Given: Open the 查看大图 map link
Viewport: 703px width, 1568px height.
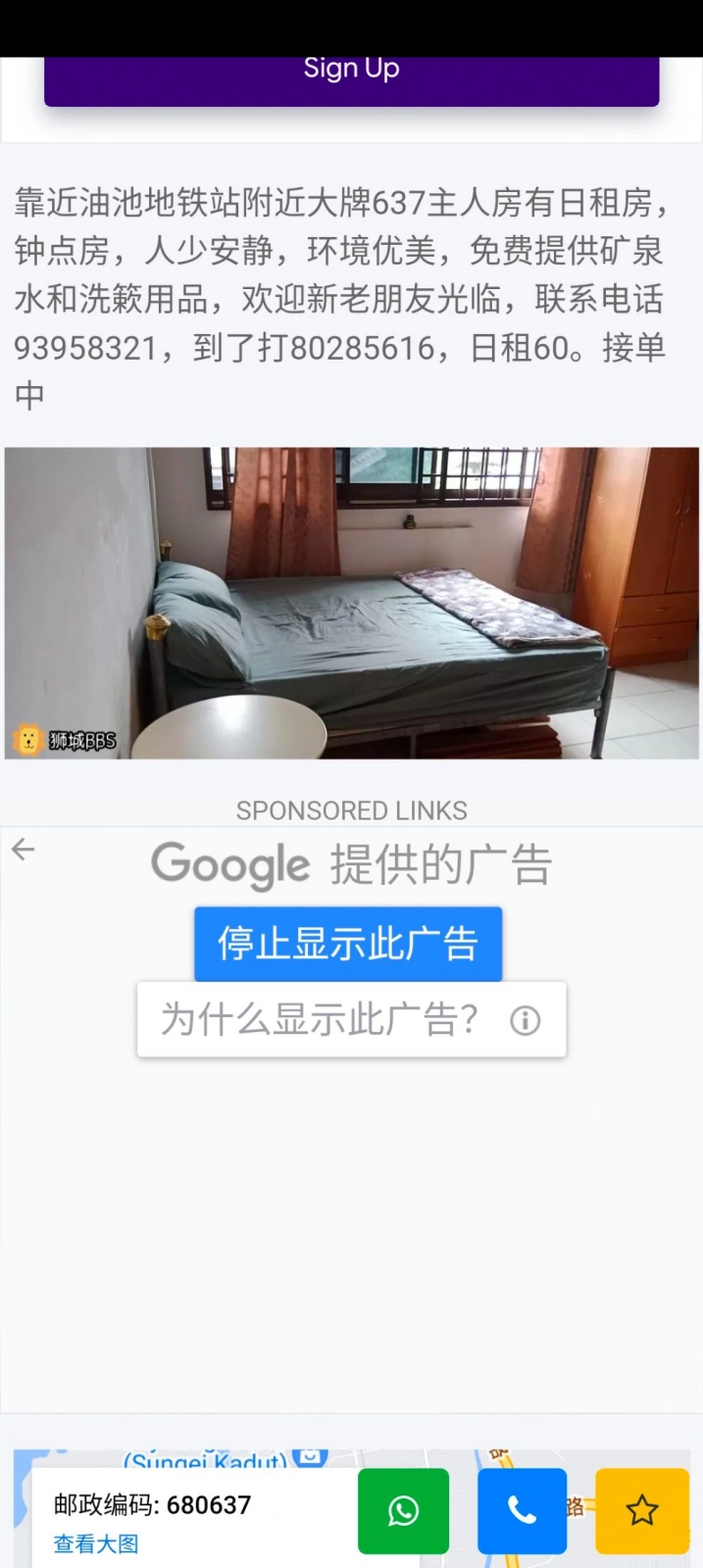Looking at the screenshot, I should pyautogui.click(x=96, y=1543).
